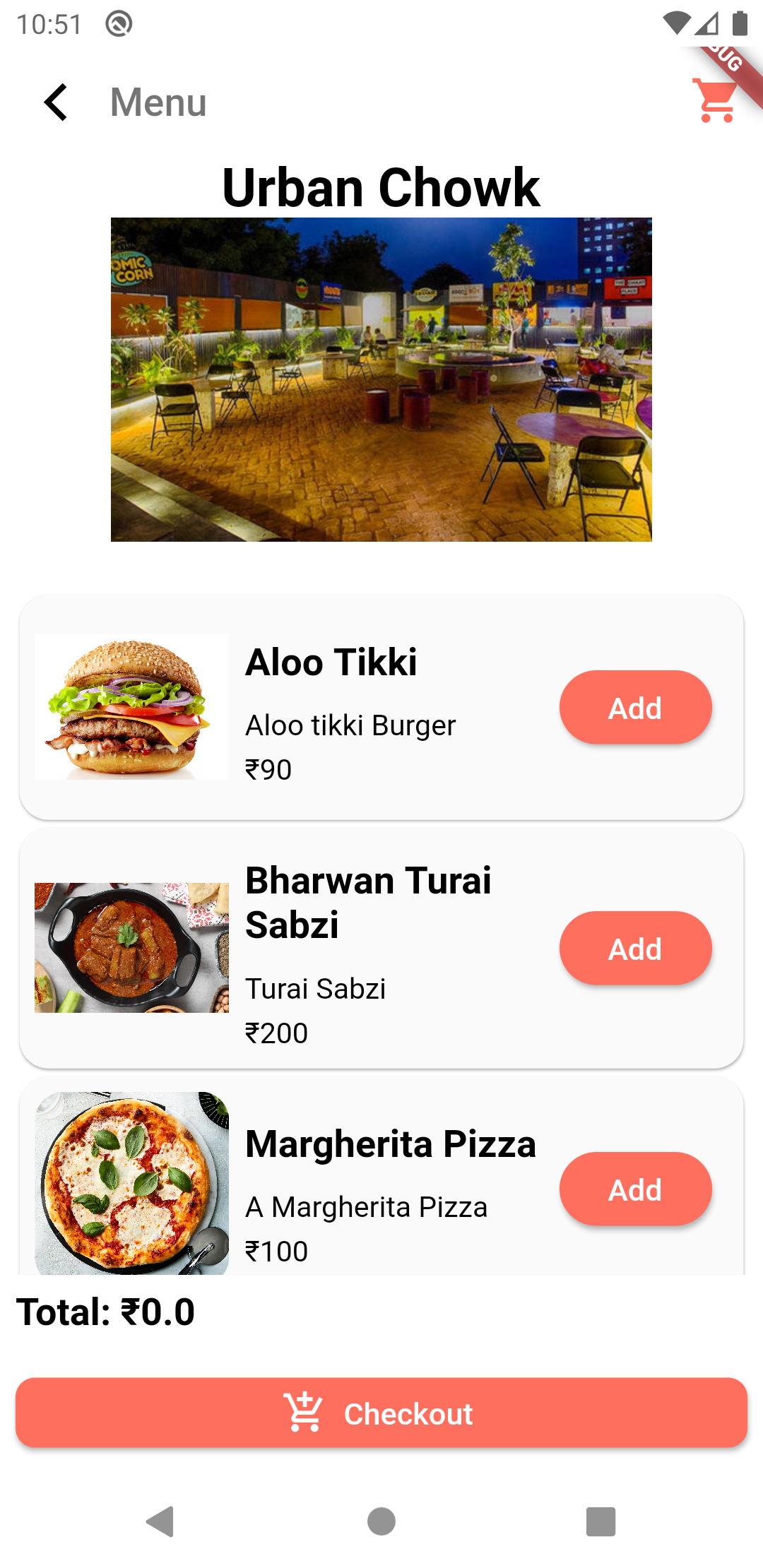
Task: Add Margherita Pizza to the order
Action: 635,1189
